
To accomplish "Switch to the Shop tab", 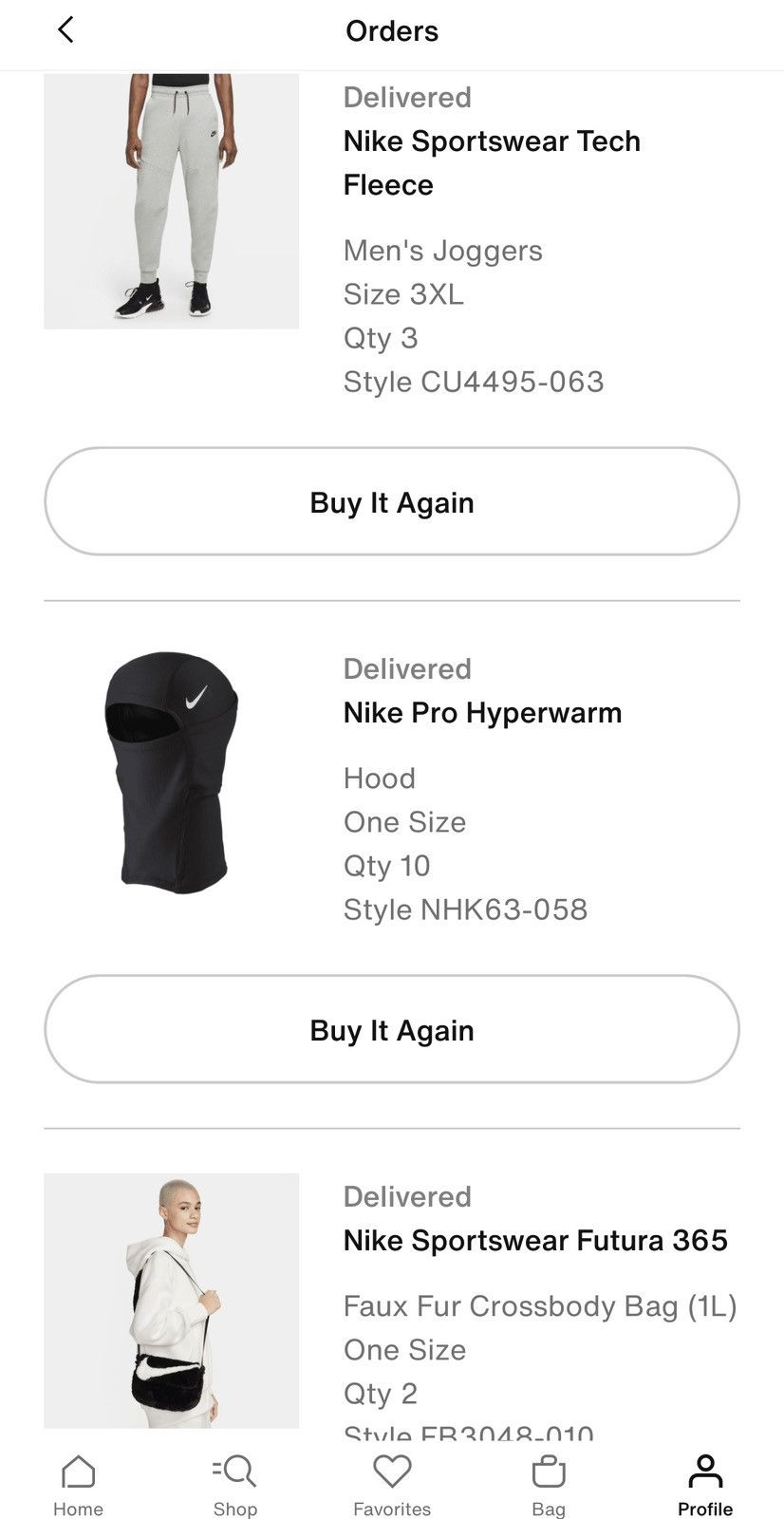I will (234, 1486).
